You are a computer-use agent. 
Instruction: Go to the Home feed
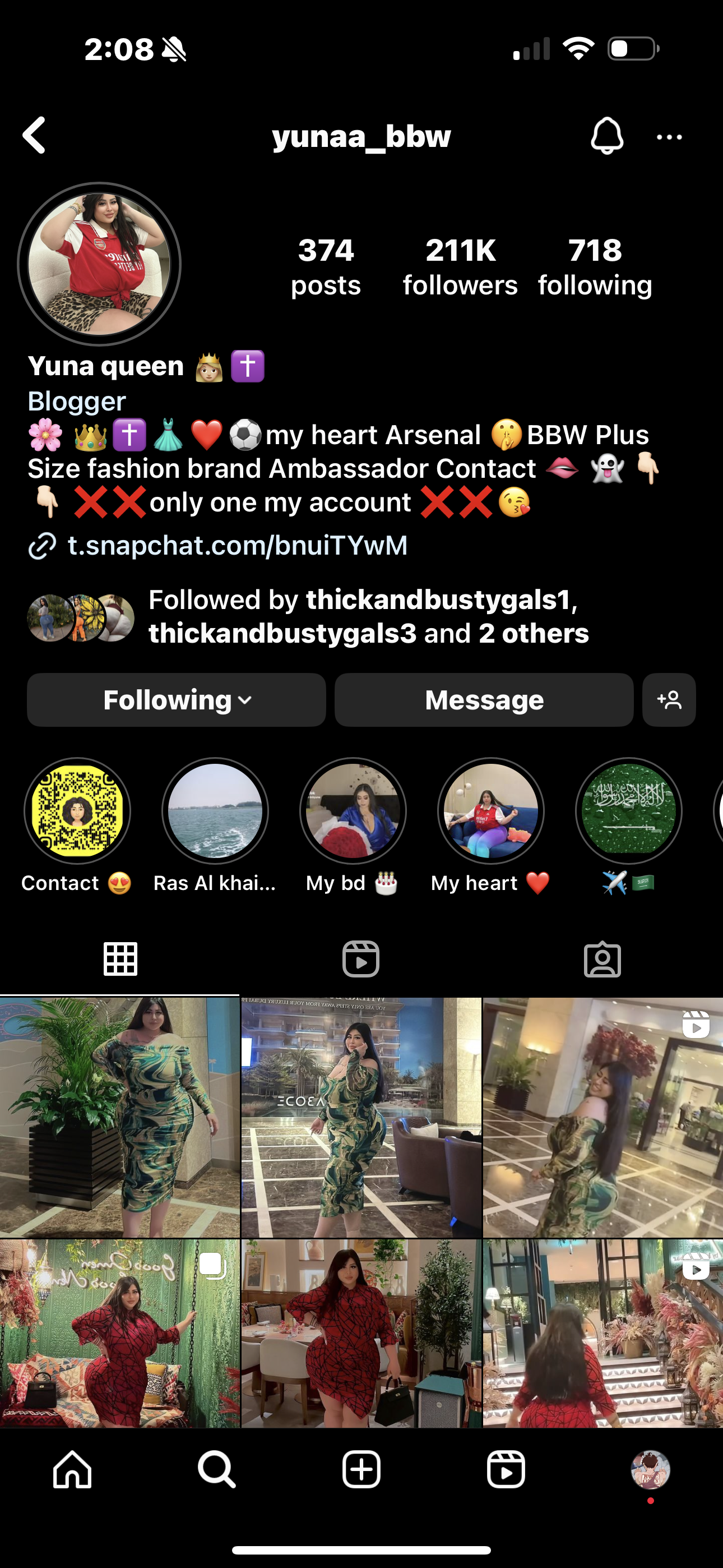tap(72, 1469)
